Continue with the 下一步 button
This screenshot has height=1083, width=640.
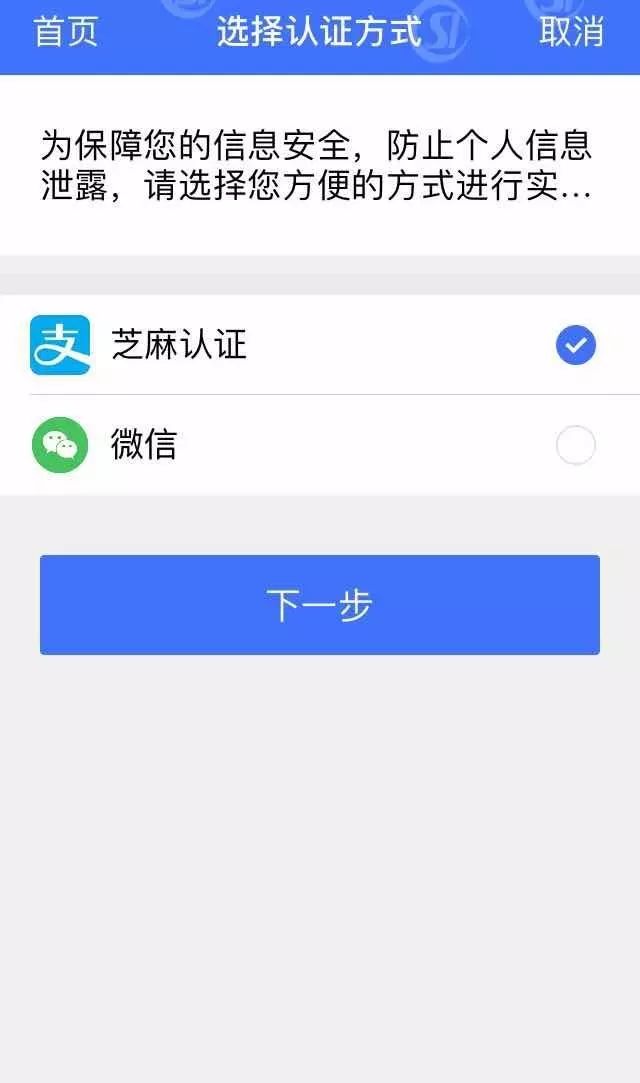click(320, 605)
